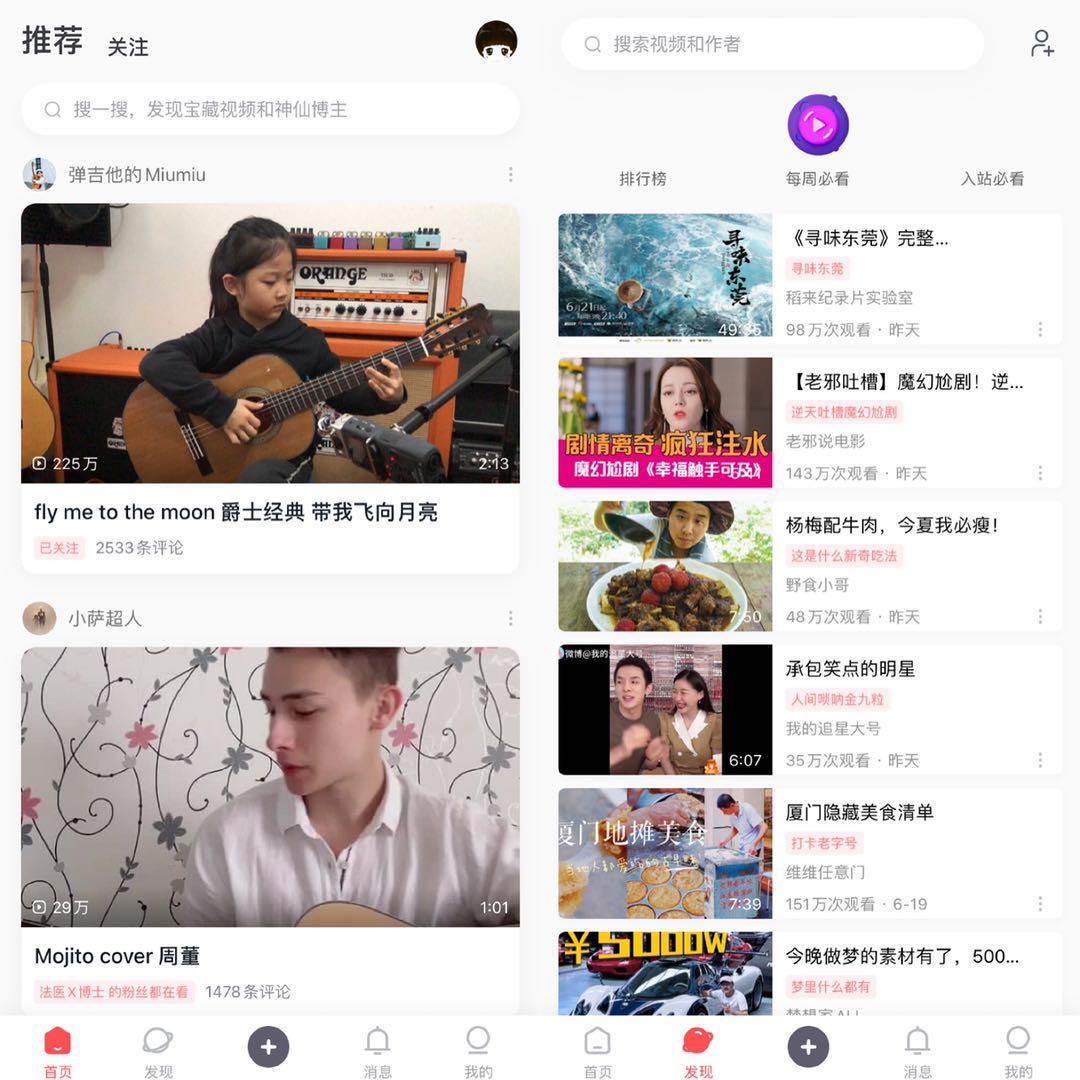Screen dimensions: 1080x1080
Task: Play the Mojito cover 周董 video
Action: (270, 786)
